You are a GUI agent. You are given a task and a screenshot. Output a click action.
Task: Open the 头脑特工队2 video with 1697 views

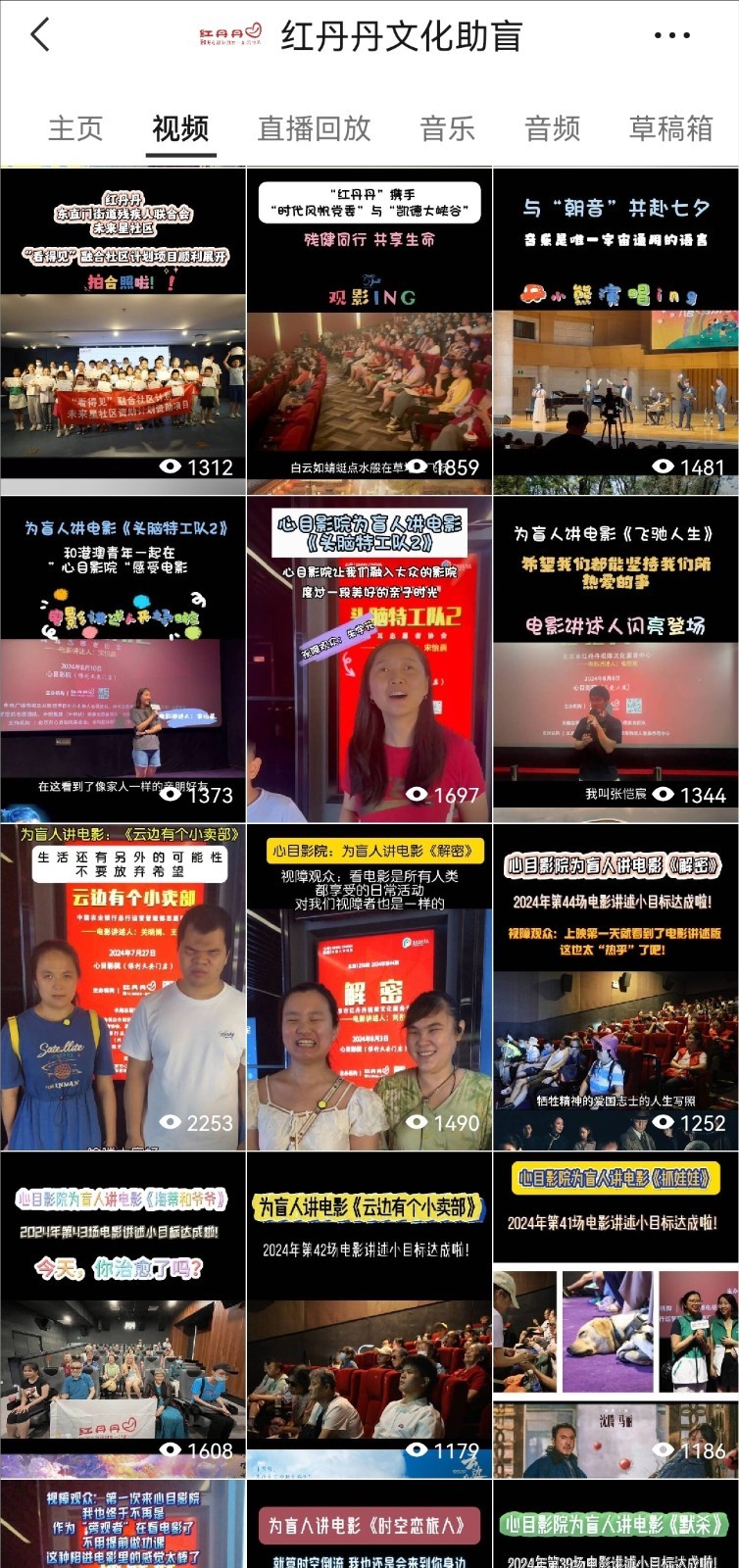(x=369, y=655)
